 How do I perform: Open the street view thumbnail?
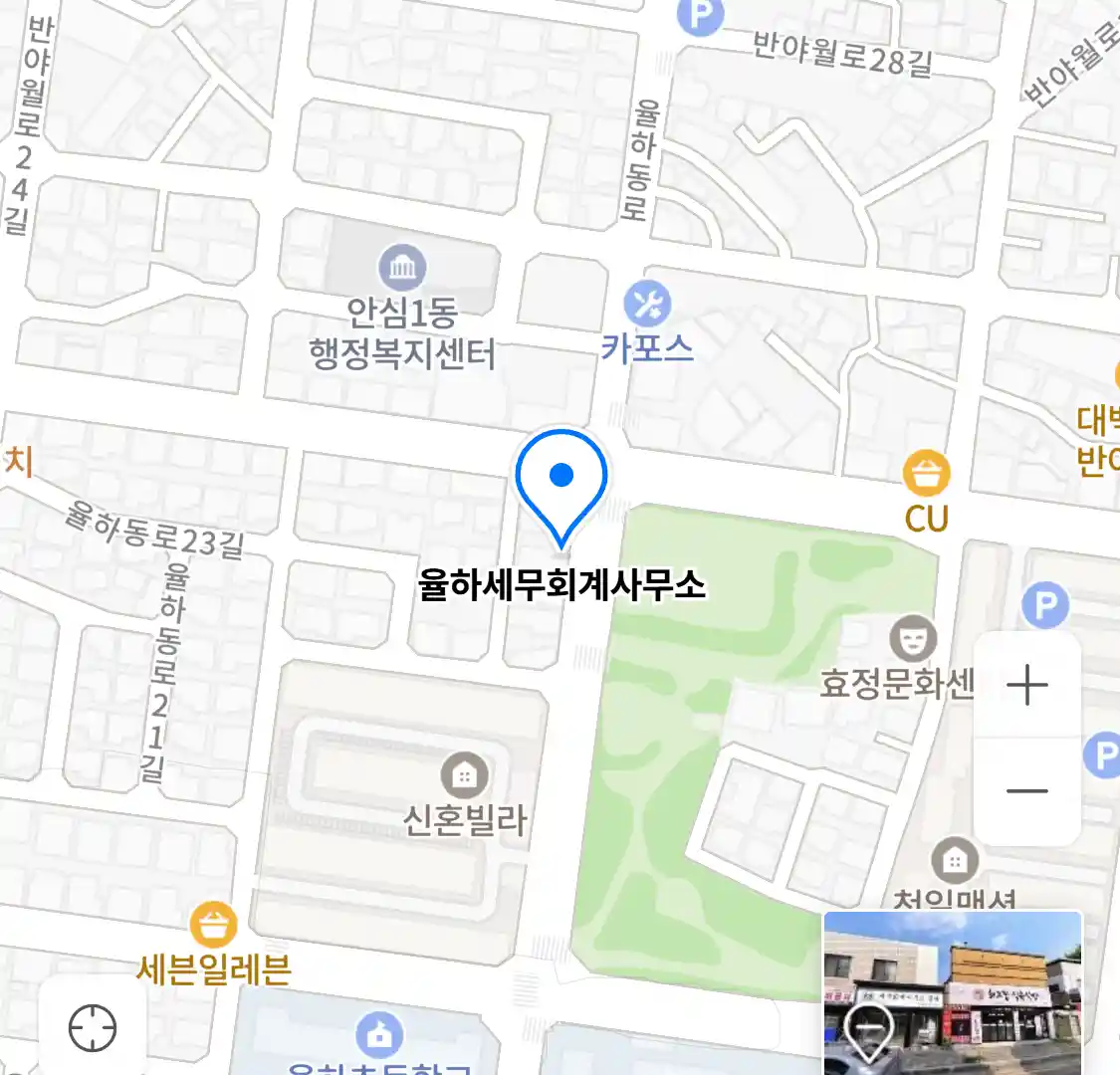[x=952, y=992]
